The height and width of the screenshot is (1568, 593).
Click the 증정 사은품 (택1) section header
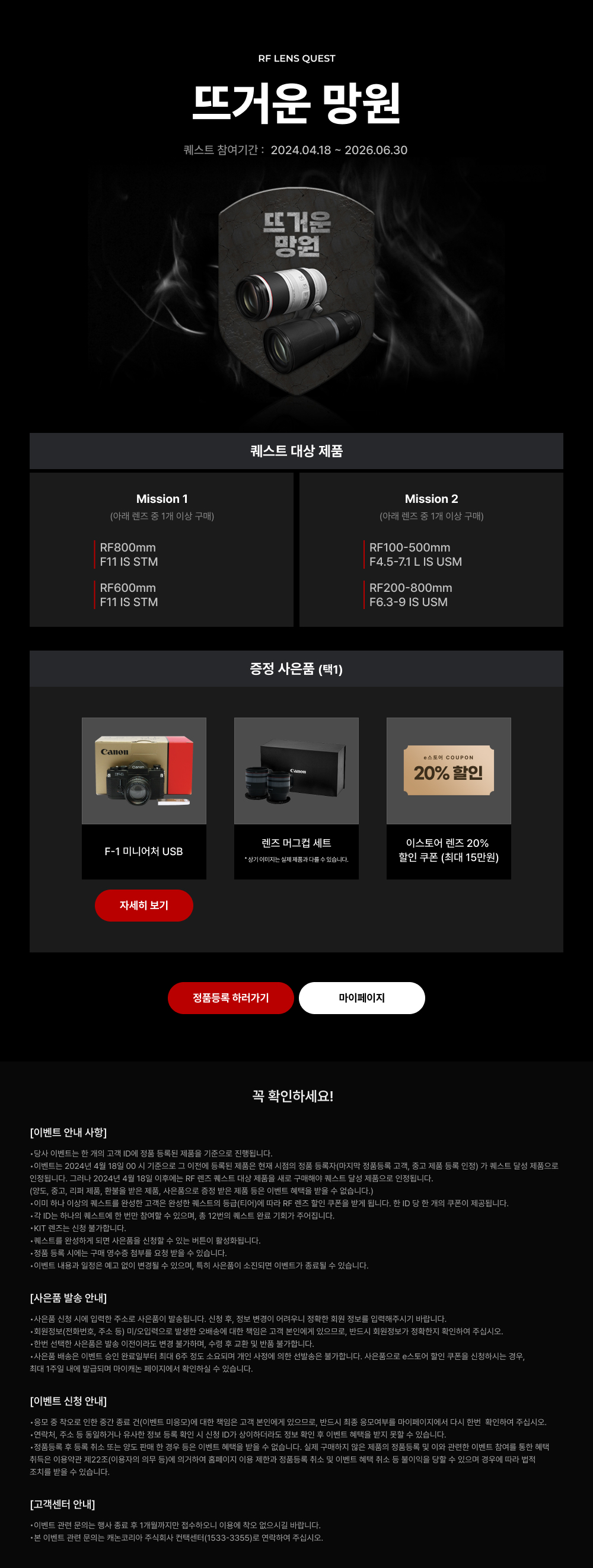click(296, 668)
